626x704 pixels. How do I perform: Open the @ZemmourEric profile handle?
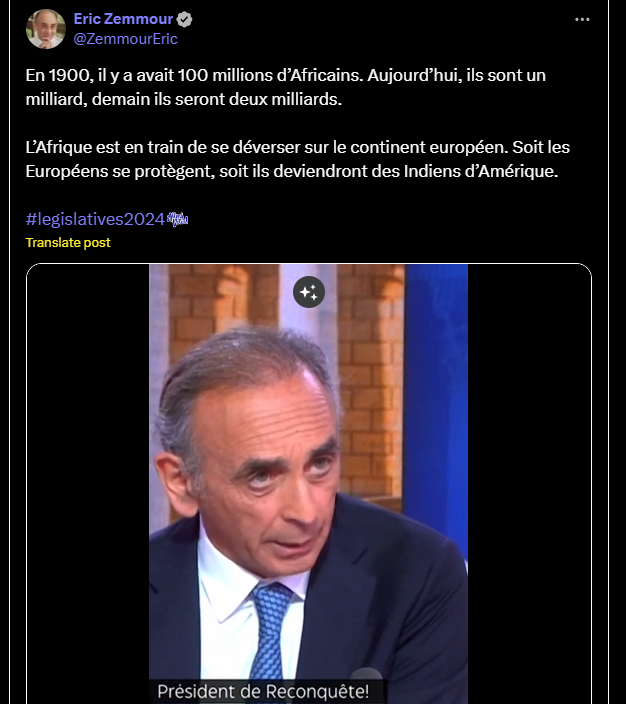pos(126,38)
